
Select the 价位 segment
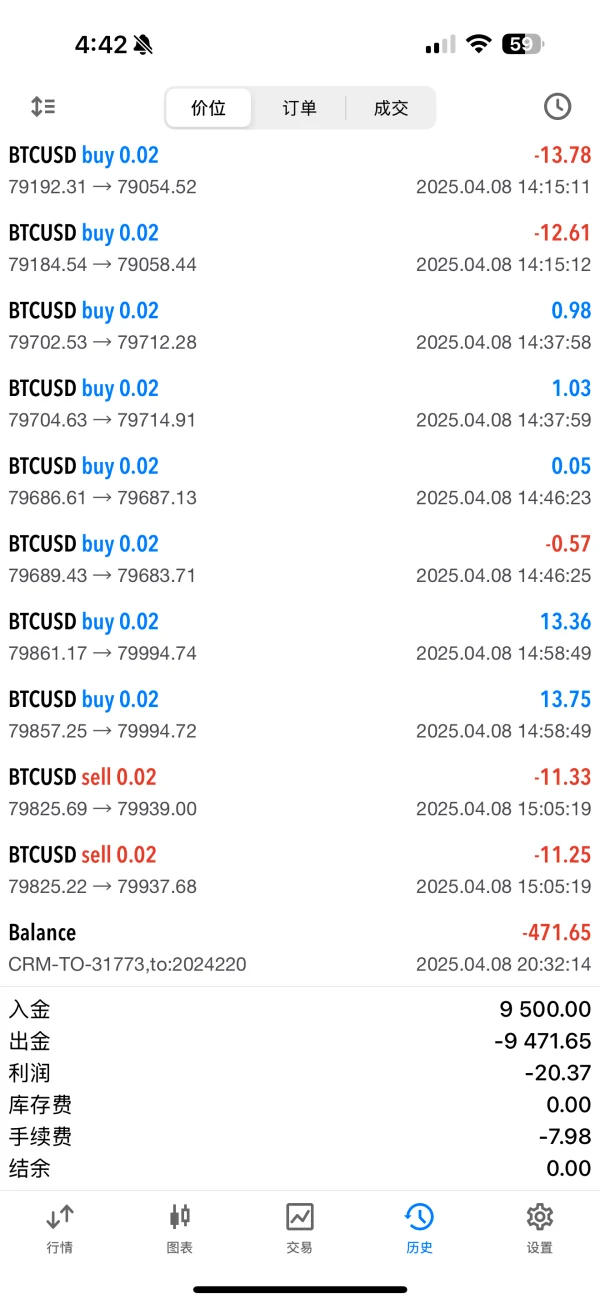[209, 108]
